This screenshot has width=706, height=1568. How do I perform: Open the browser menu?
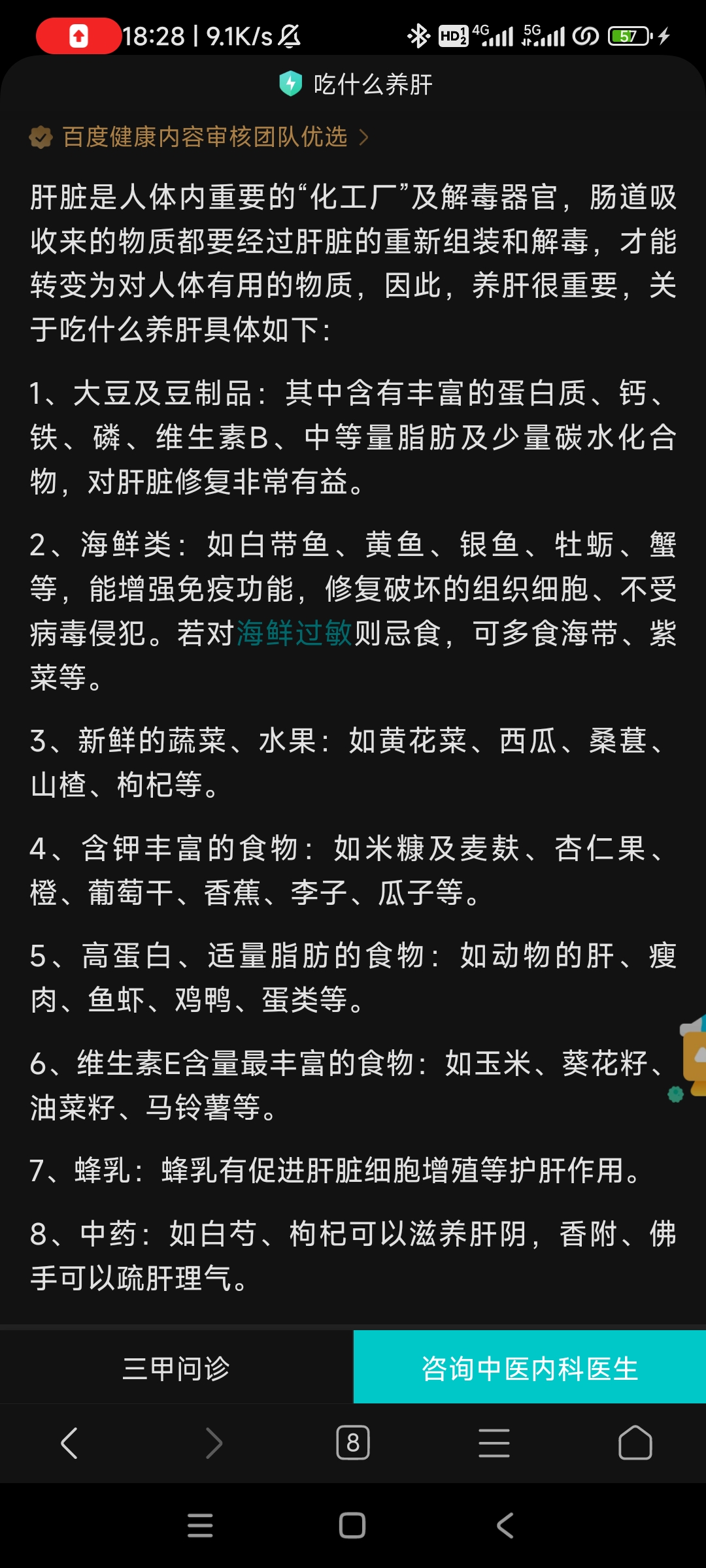pyautogui.click(x=494, y=1443)
